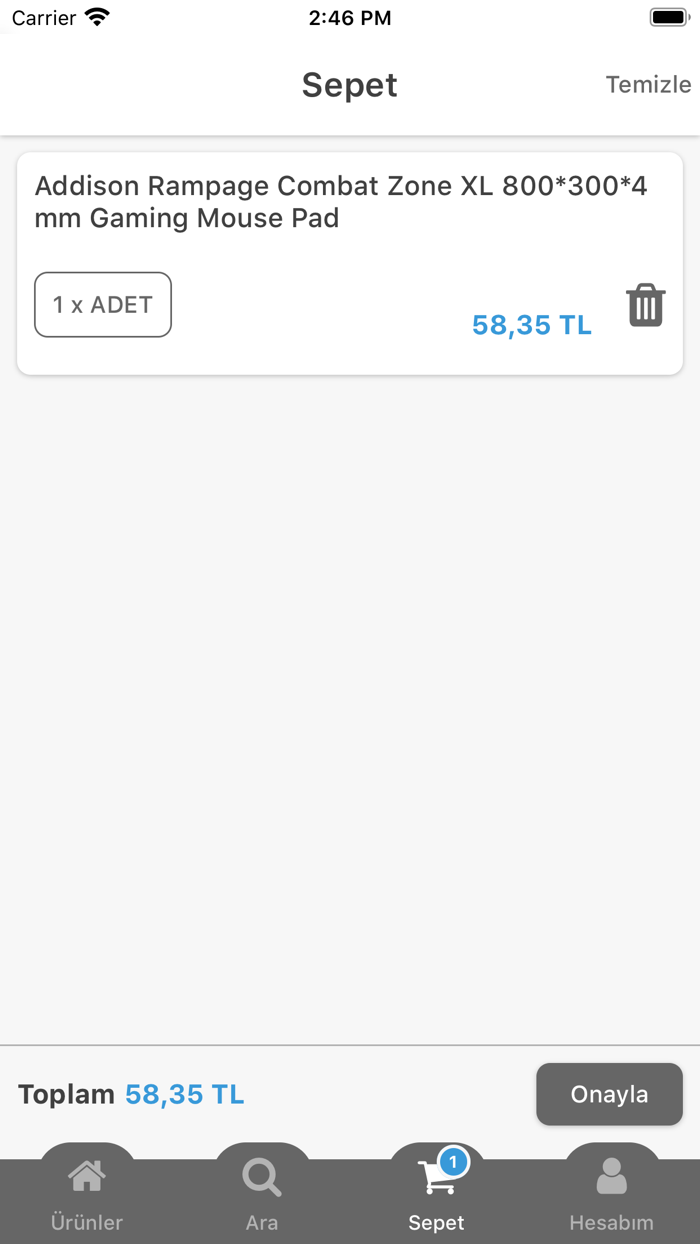This screenshot has width=700, height=1244.
Task: Tap Temizle to clear the cart
Action: click(648, 85)
